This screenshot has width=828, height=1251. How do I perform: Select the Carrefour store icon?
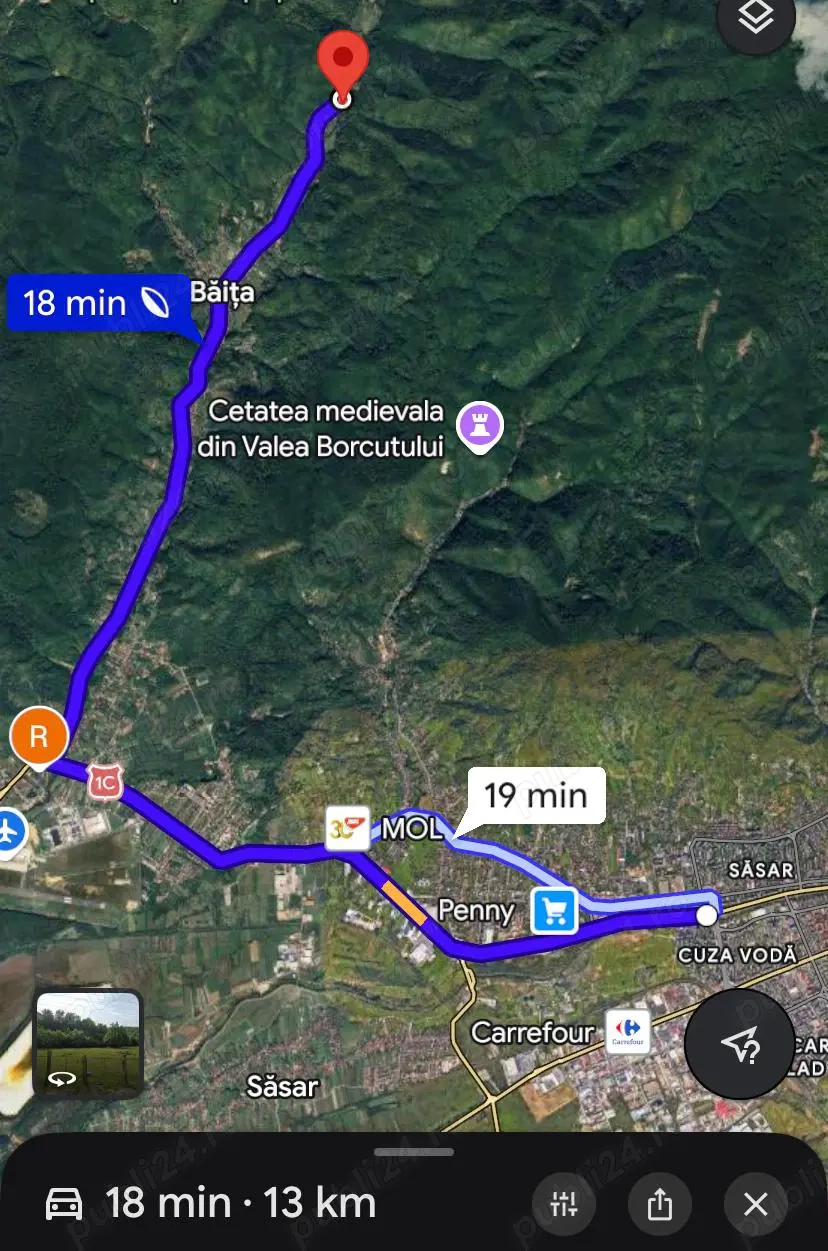tap(628, 1031)
